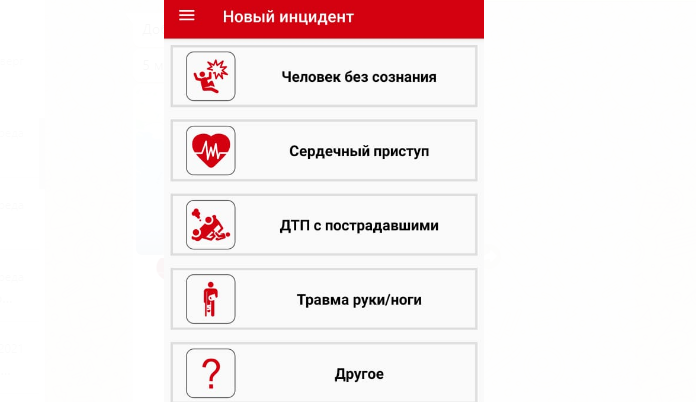
Task: Tap the 'Другое' incident option
Action: [x=324, y=373]
